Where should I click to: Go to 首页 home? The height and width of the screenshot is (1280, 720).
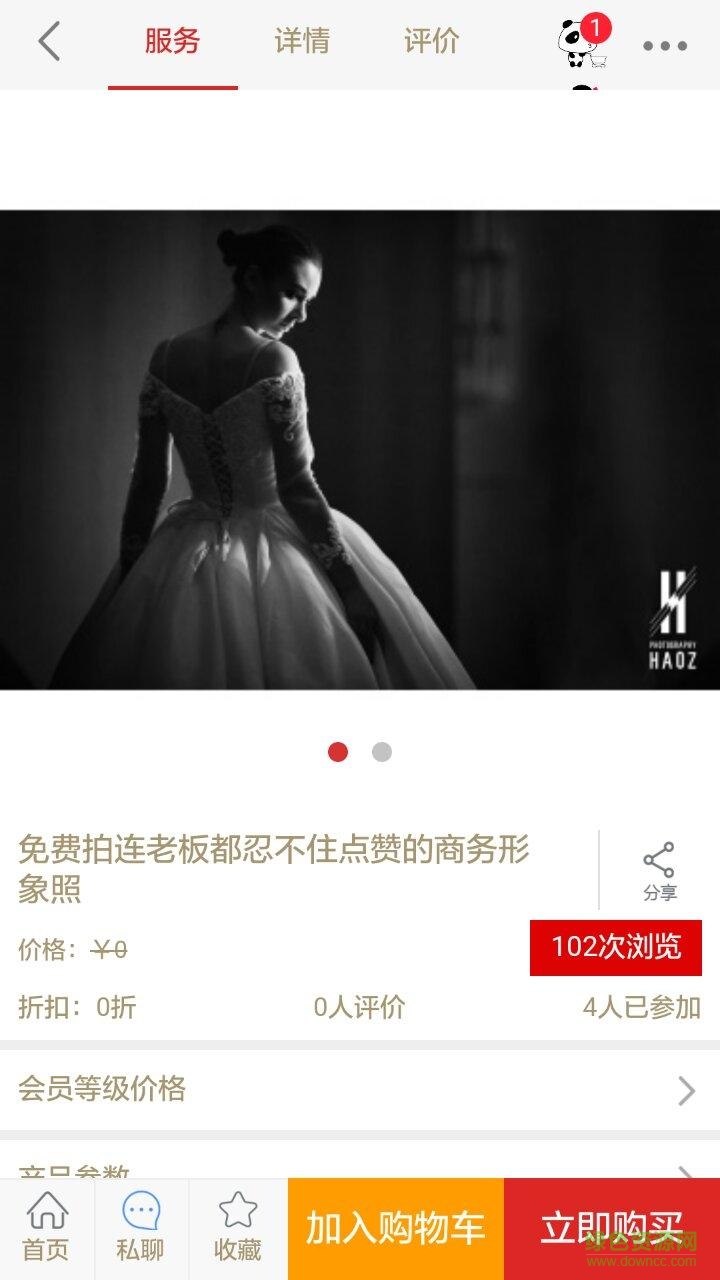click(47, 1229)
